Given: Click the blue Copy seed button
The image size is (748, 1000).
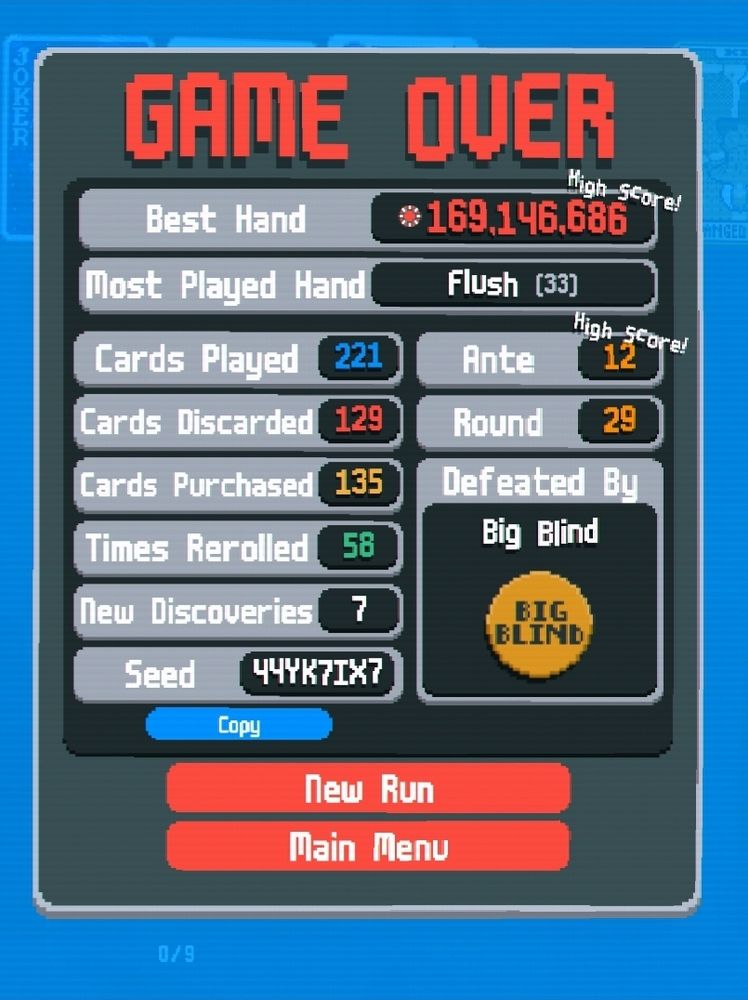Looking at the screenshot, I should pyautogui.click(x=239, y=724).
